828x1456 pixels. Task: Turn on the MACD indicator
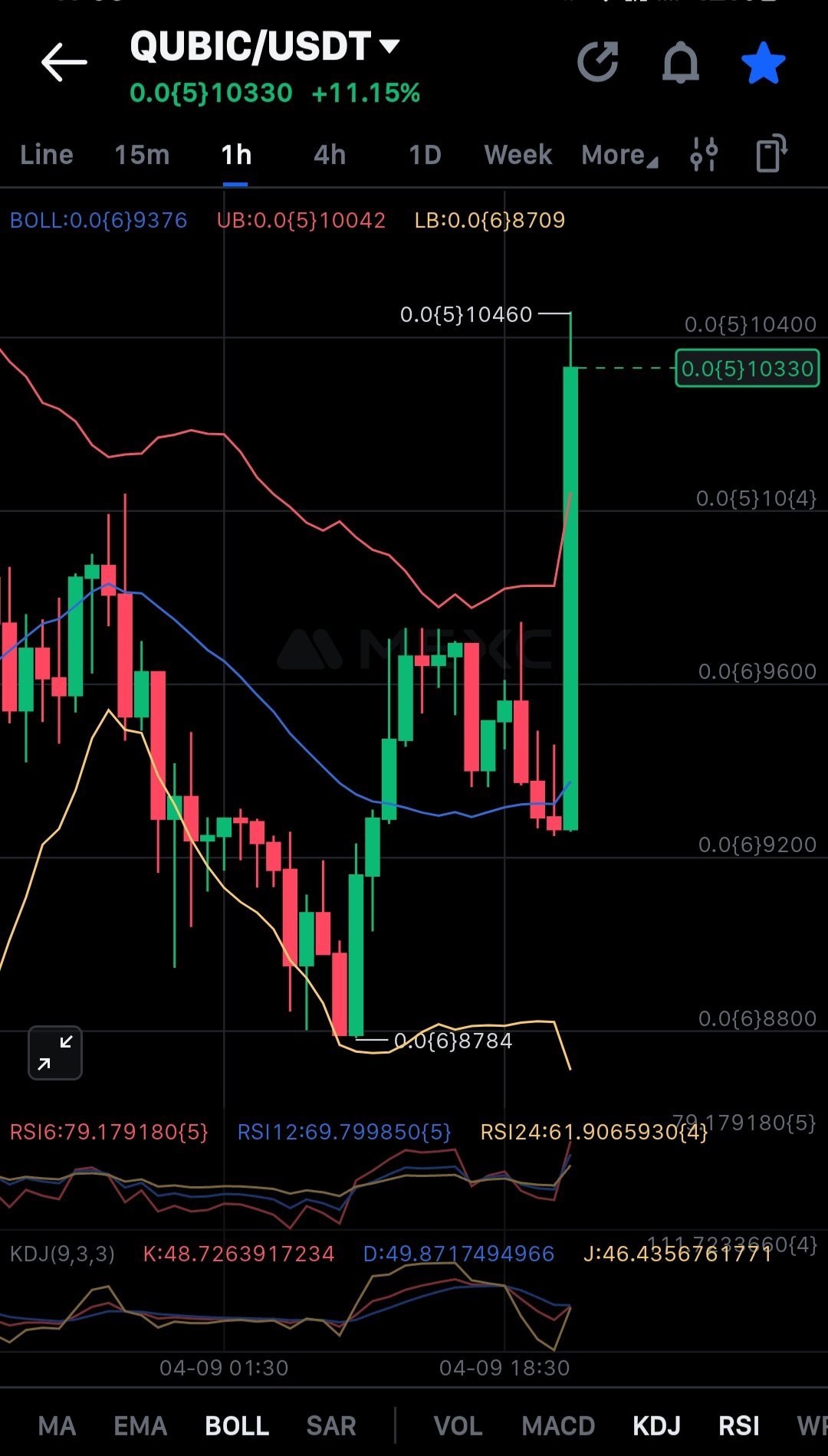(x=558, y=1426)
